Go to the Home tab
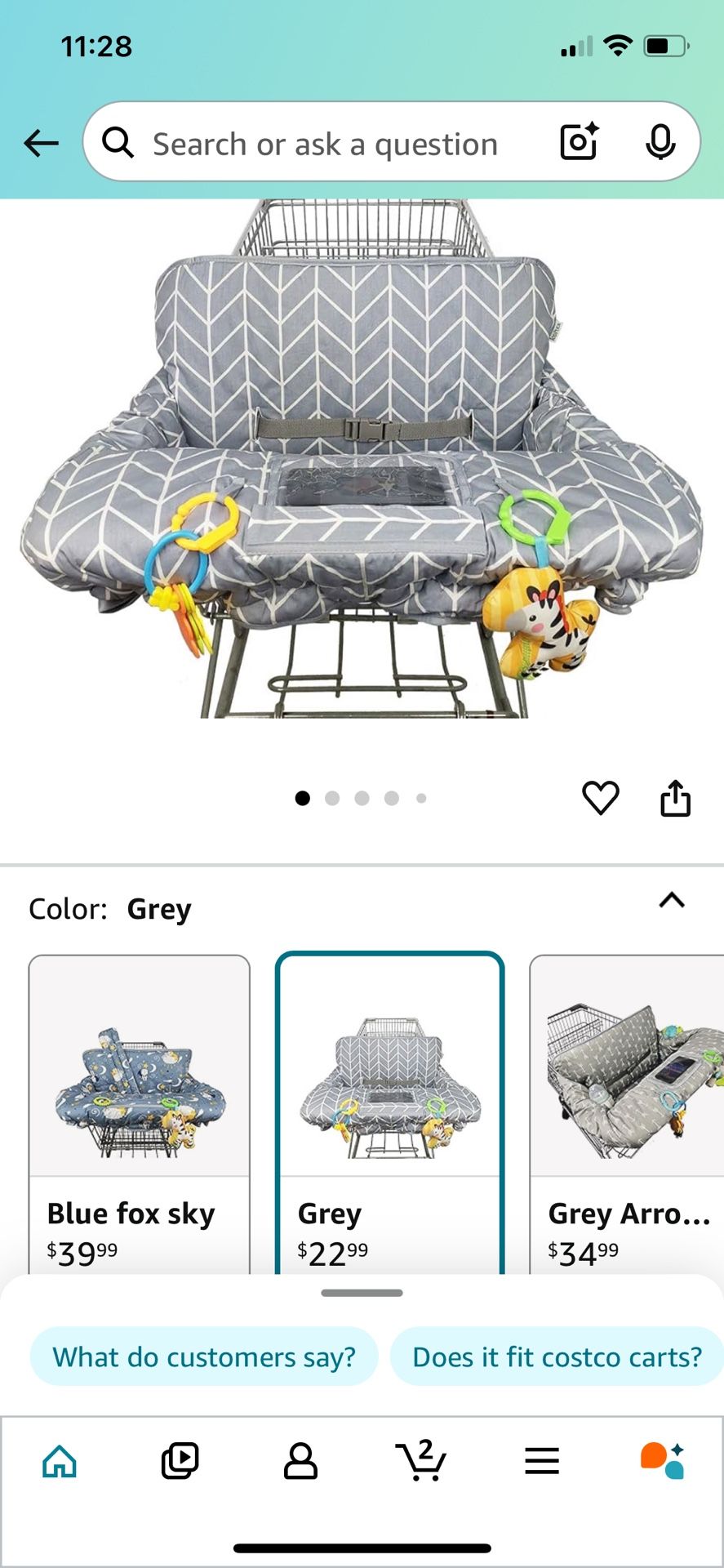 (60, 1461)
